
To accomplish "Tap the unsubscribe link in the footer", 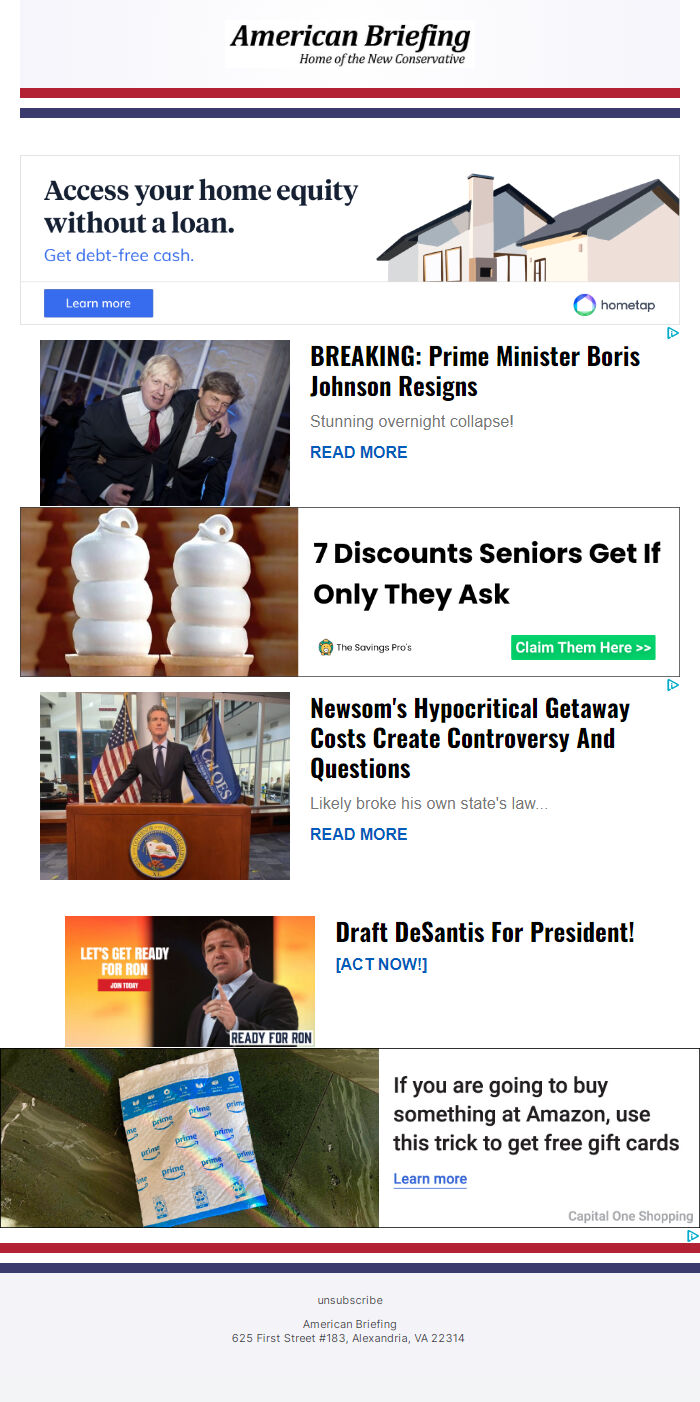I will 350,1300.
